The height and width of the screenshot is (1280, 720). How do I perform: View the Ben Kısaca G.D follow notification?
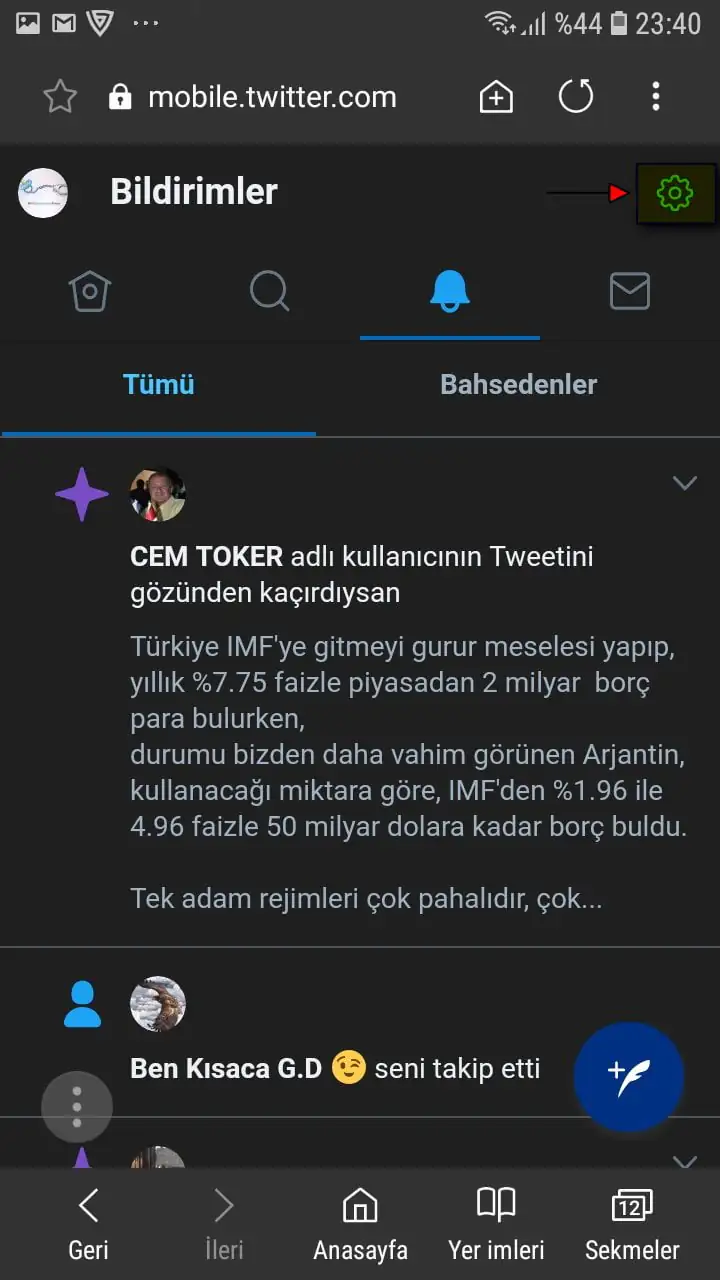click(x=335, y=1069)
